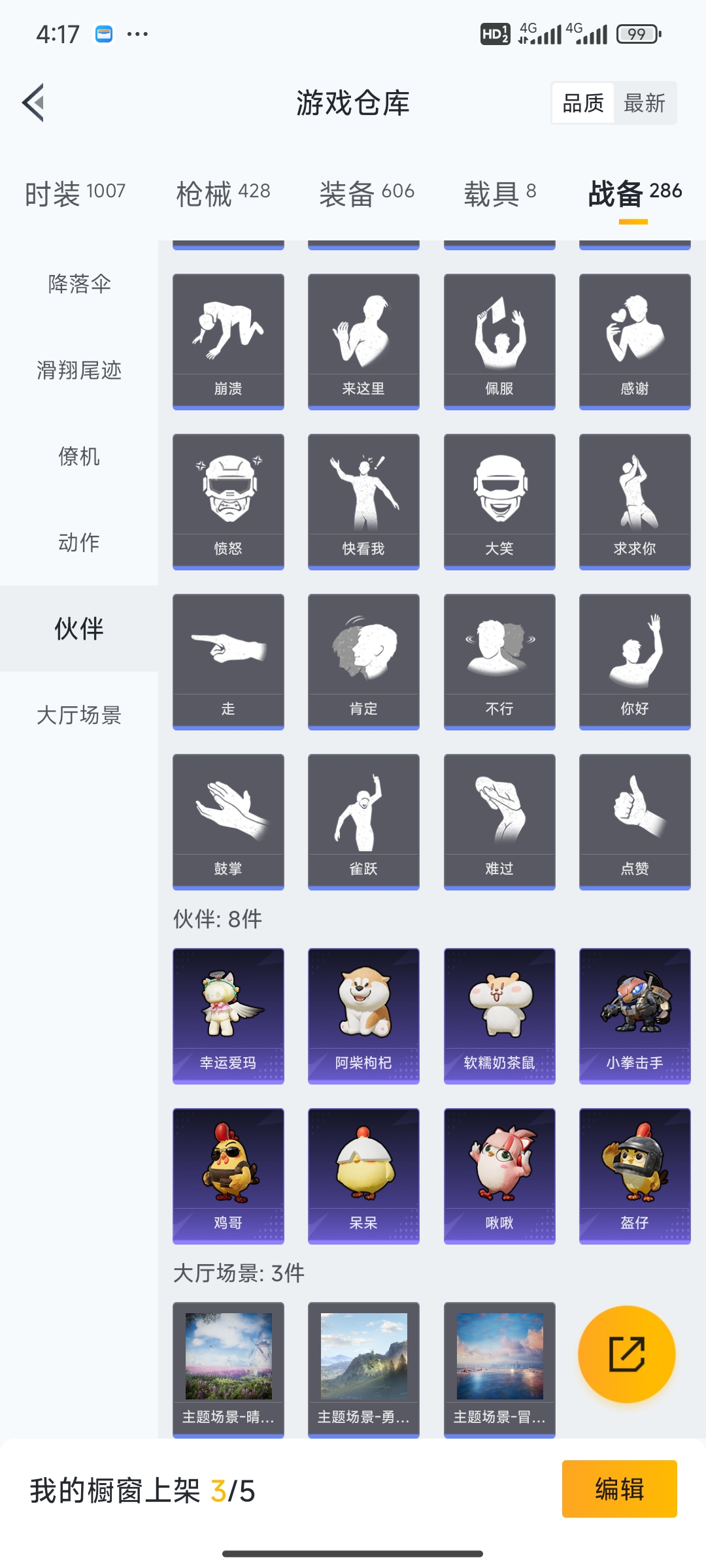This screenshot has width=706, height=1568.
Task: Toggle sorting to 最新 newest mode
Action: [645, 103]
